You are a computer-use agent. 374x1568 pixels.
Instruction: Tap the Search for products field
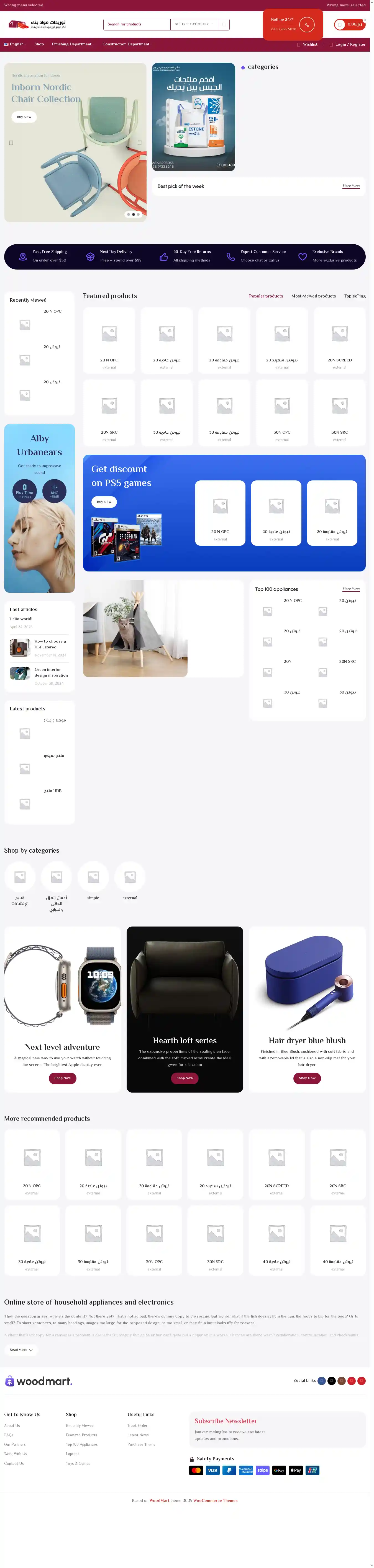(x=137, y=24)
